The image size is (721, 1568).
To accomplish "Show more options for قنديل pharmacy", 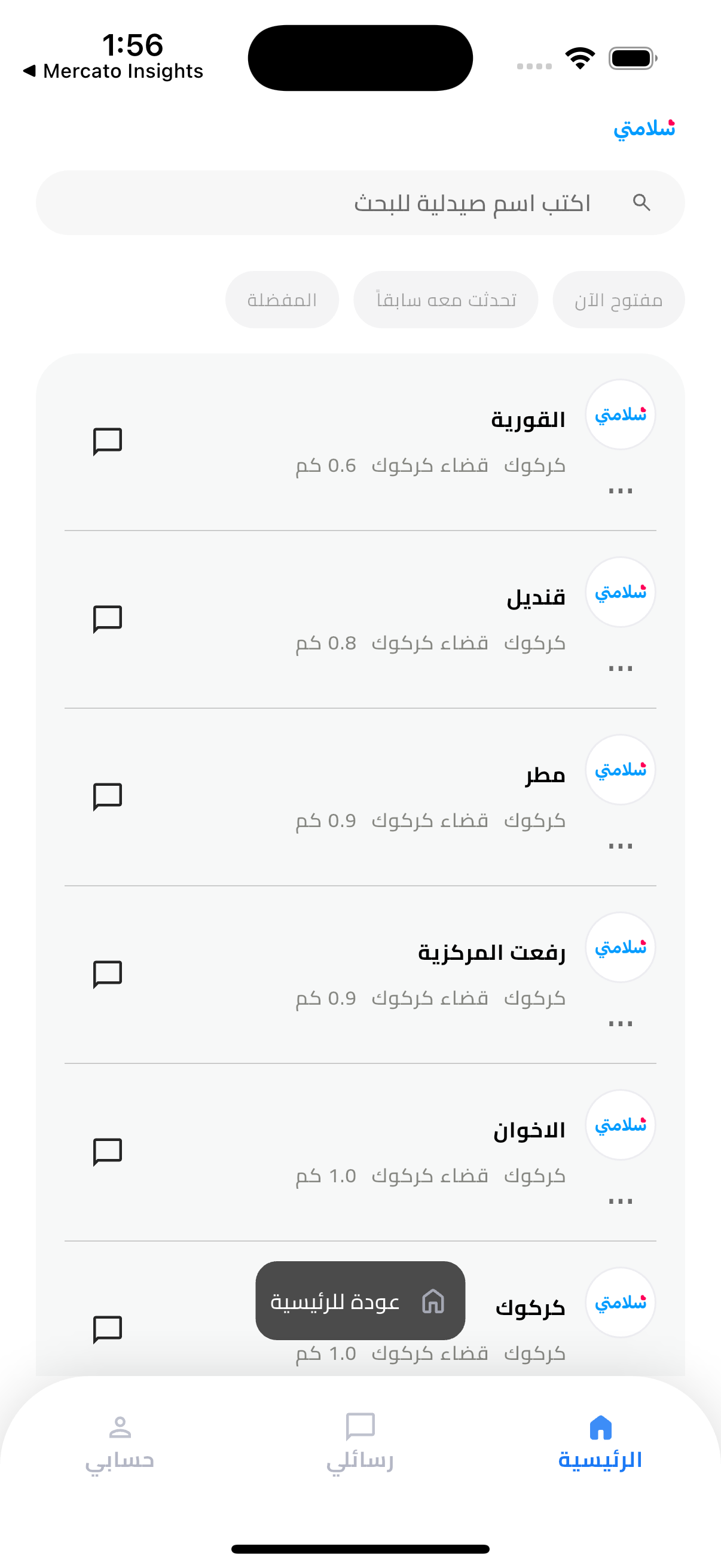I will click(x=620, y=669).
